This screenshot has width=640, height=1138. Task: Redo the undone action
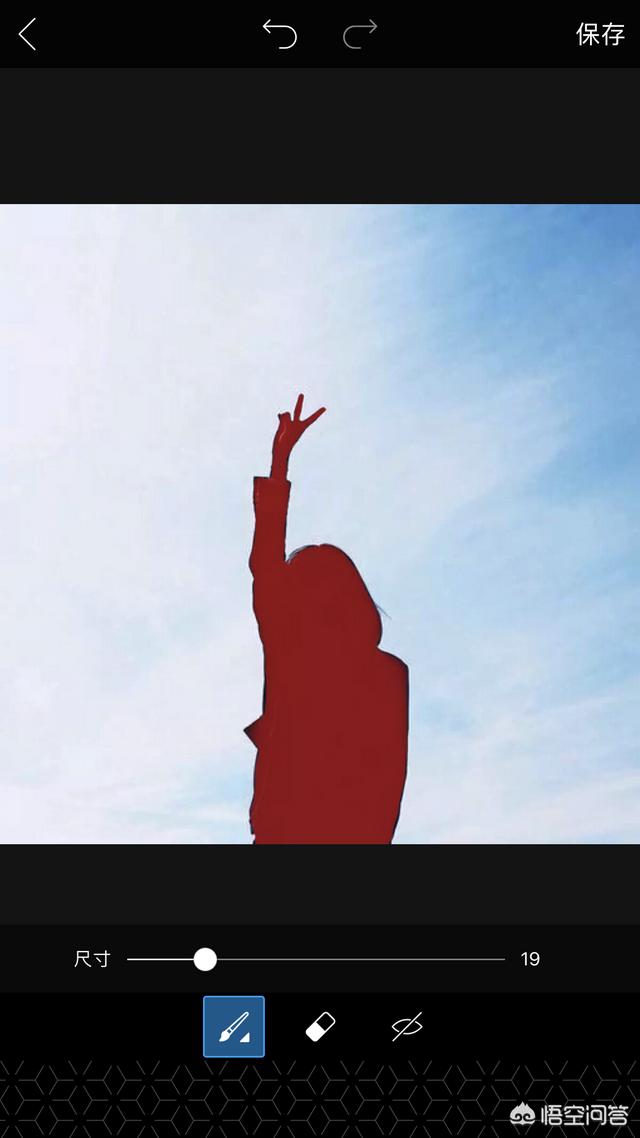(x=360, y=34)
